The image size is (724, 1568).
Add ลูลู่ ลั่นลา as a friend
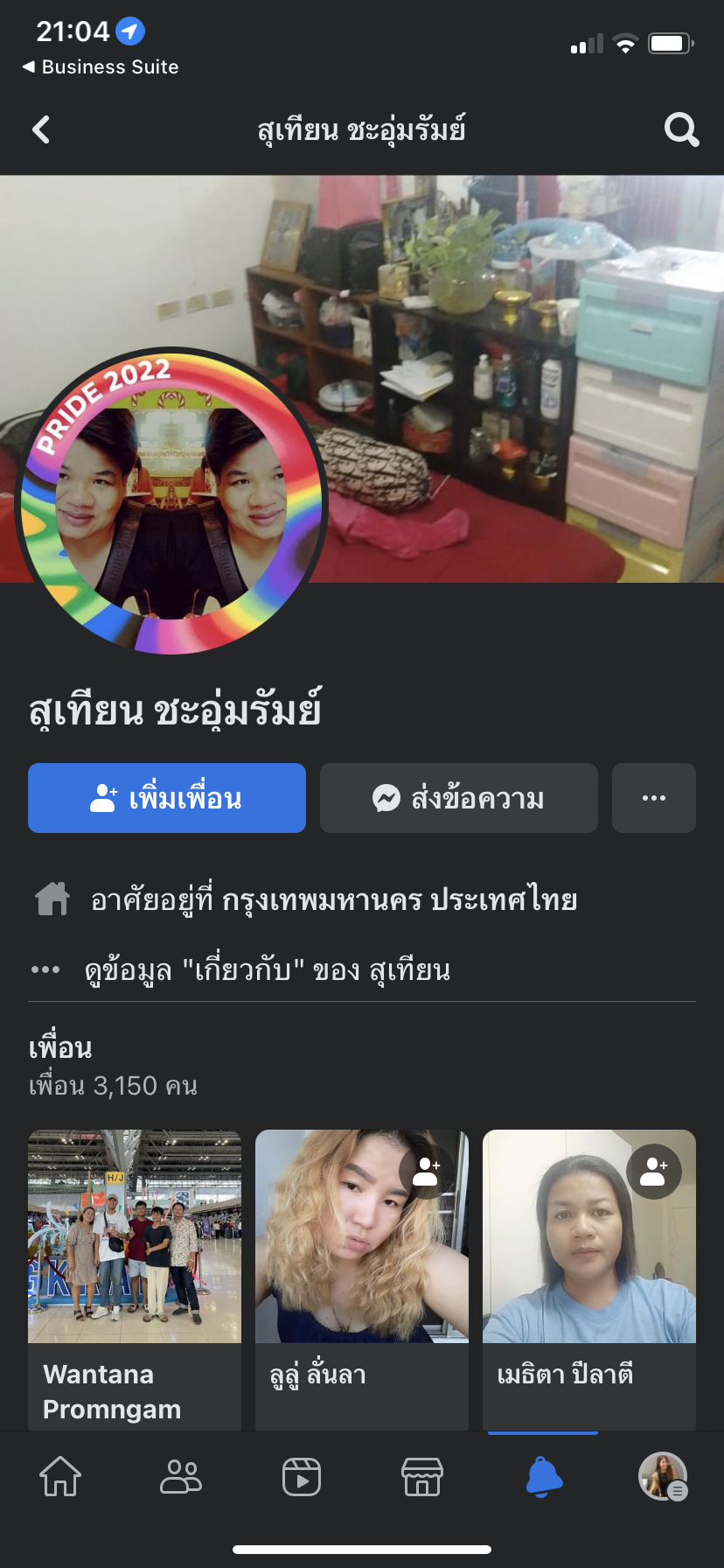click(426, 1171)
